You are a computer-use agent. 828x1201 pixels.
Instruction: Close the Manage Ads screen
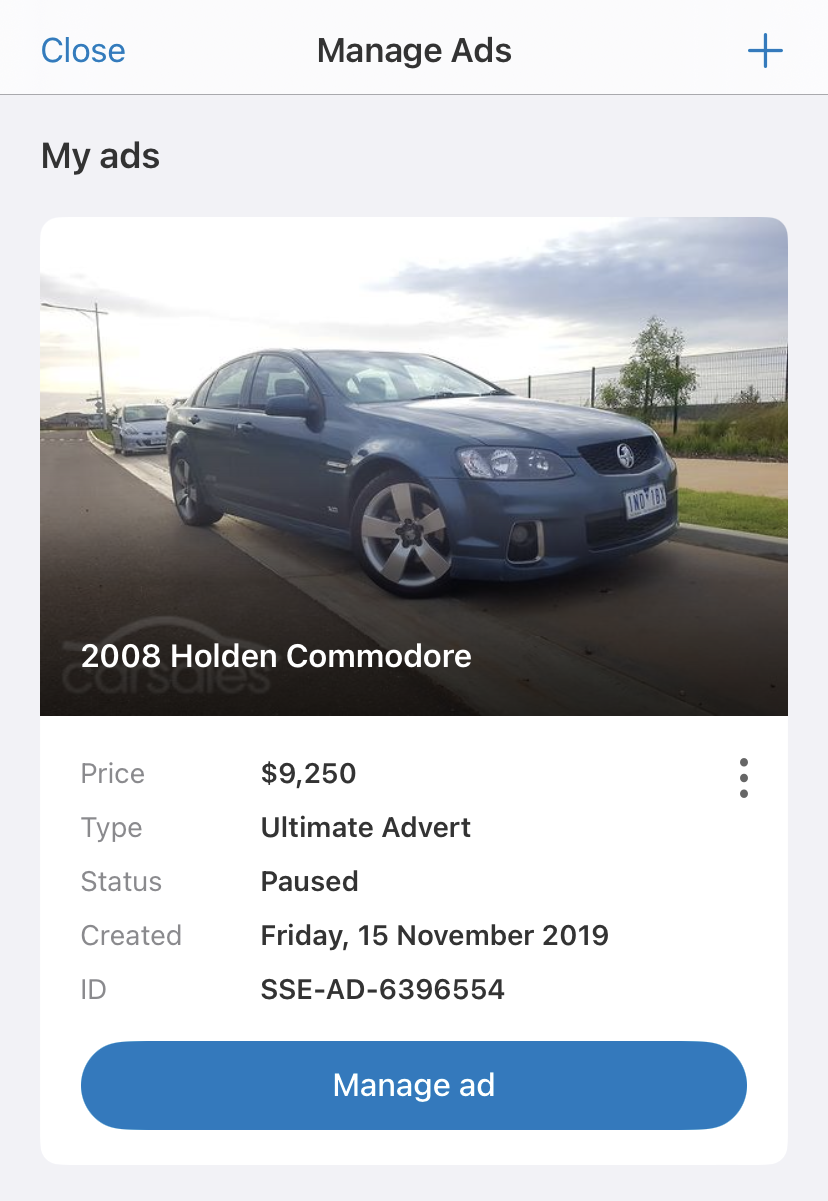tap(83, 50)
